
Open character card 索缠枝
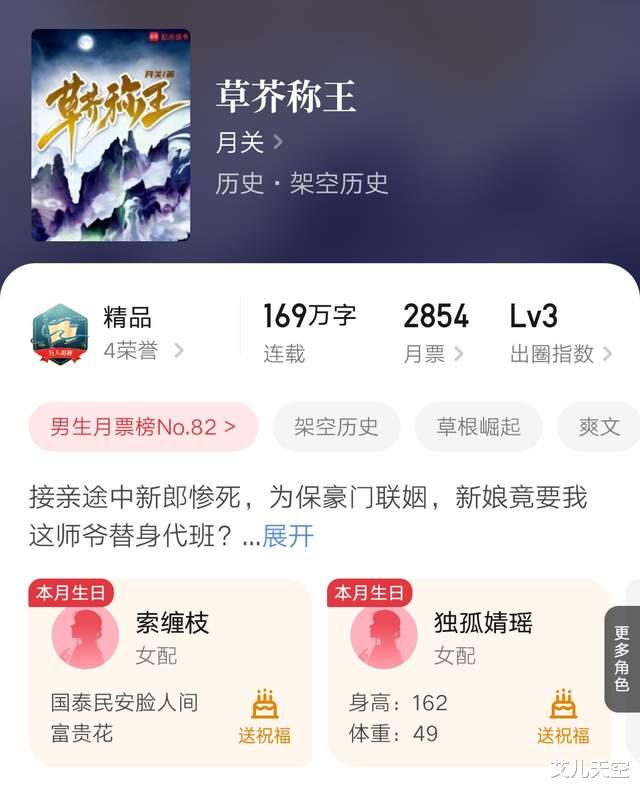point(171,672)
